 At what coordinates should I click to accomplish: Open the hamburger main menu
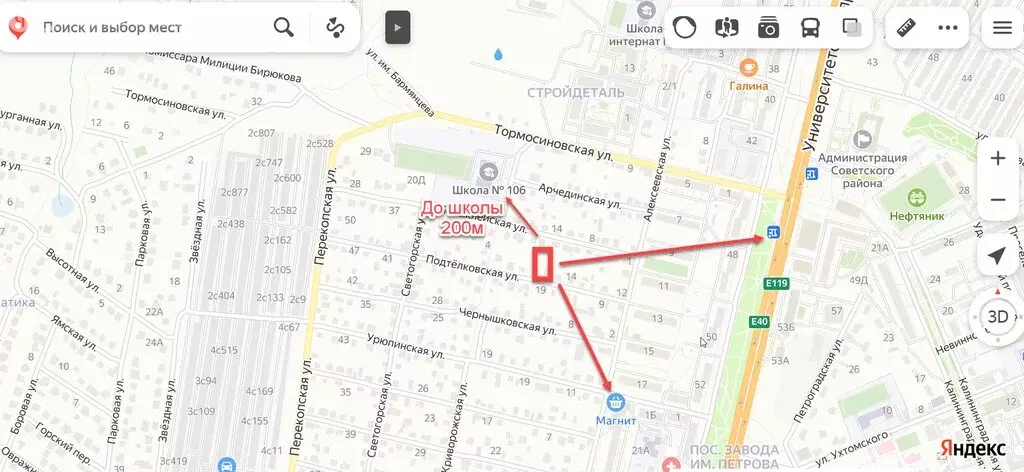[x=1002, y=28]
